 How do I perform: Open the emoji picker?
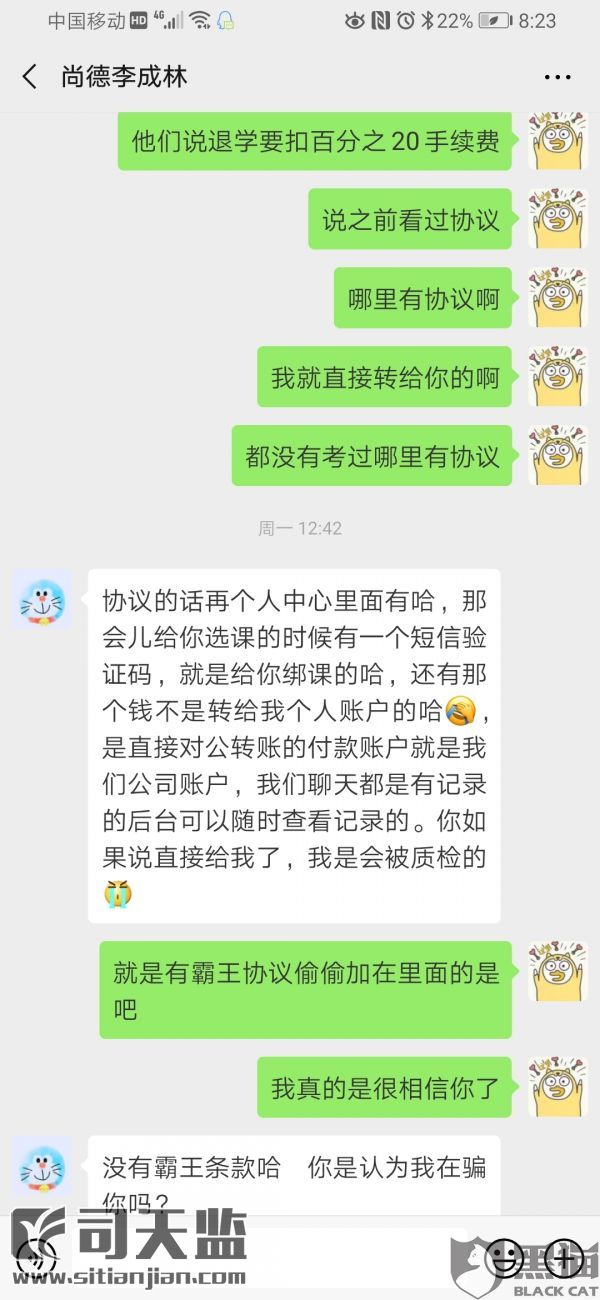(506, 1256)
